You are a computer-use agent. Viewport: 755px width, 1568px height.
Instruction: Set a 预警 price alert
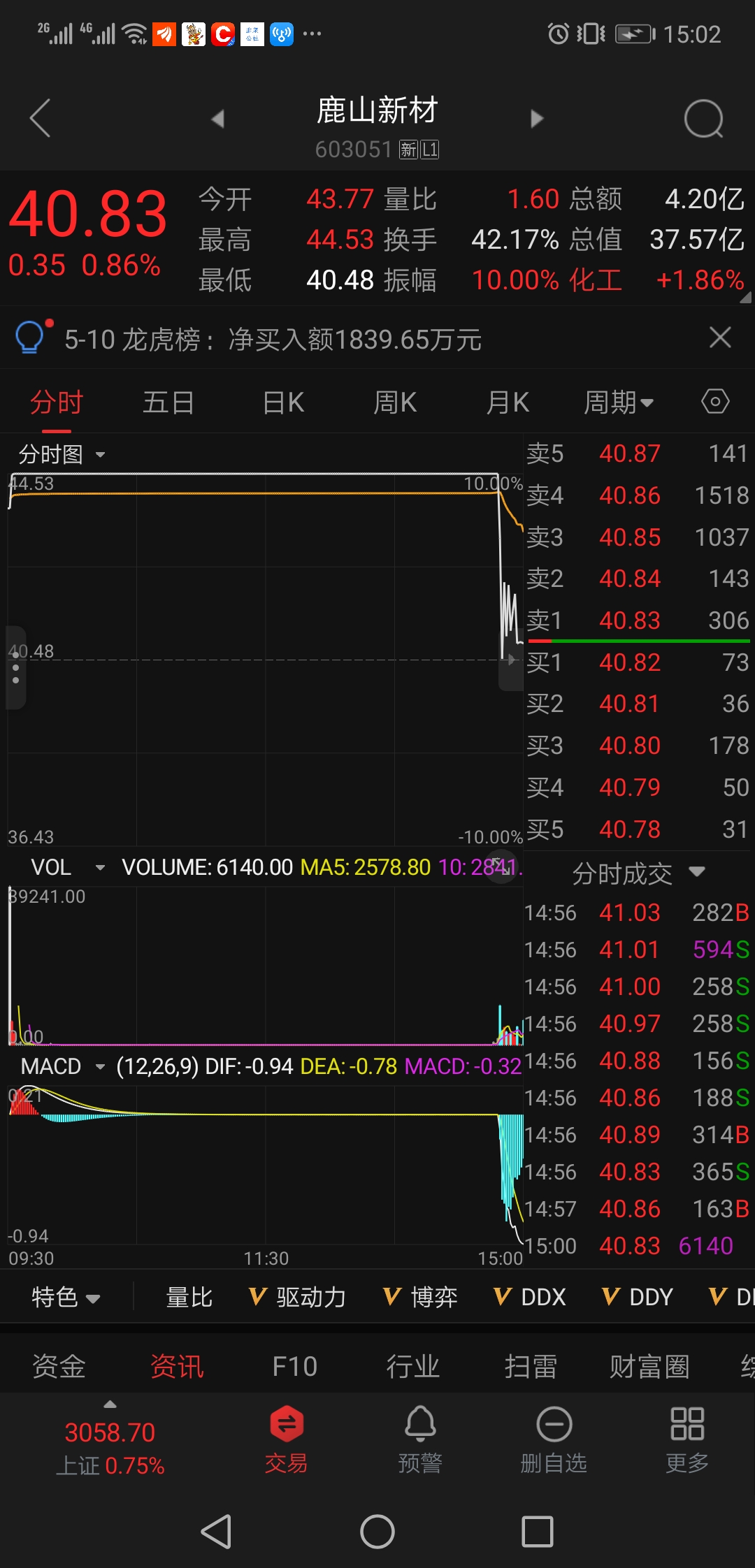pos(420,1439)
